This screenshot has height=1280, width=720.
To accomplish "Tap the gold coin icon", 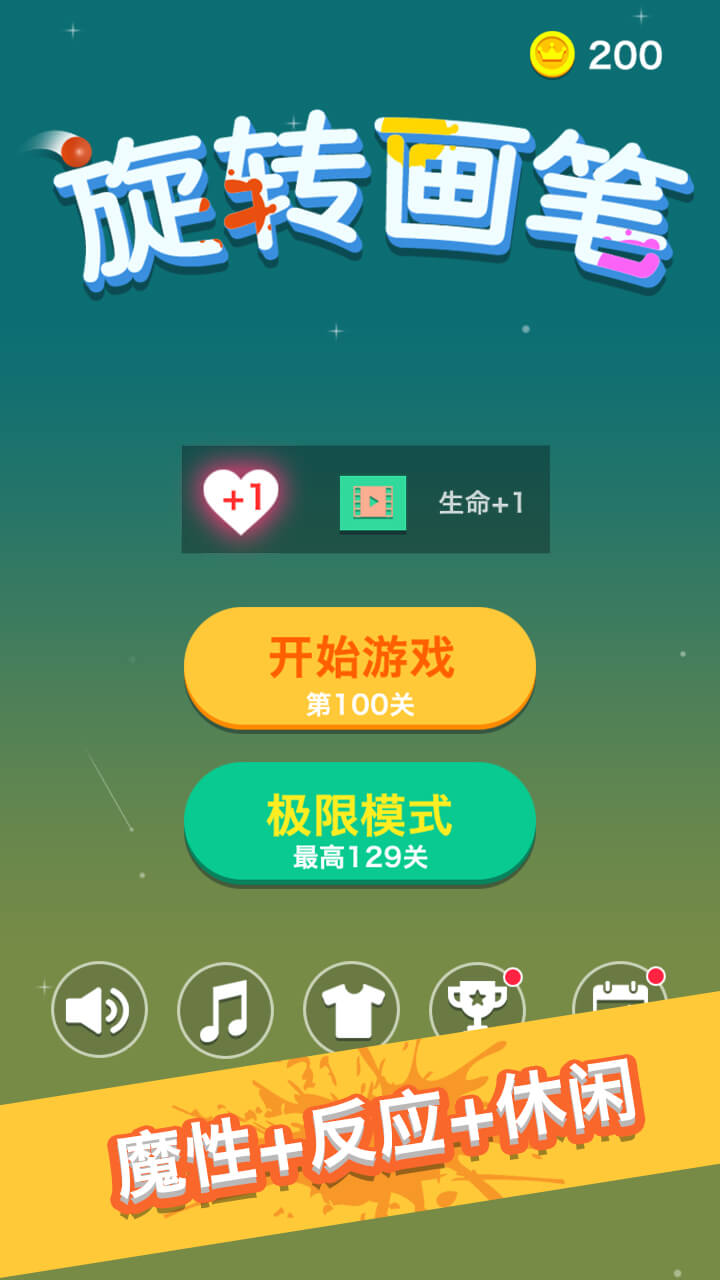I will point(553,55).
